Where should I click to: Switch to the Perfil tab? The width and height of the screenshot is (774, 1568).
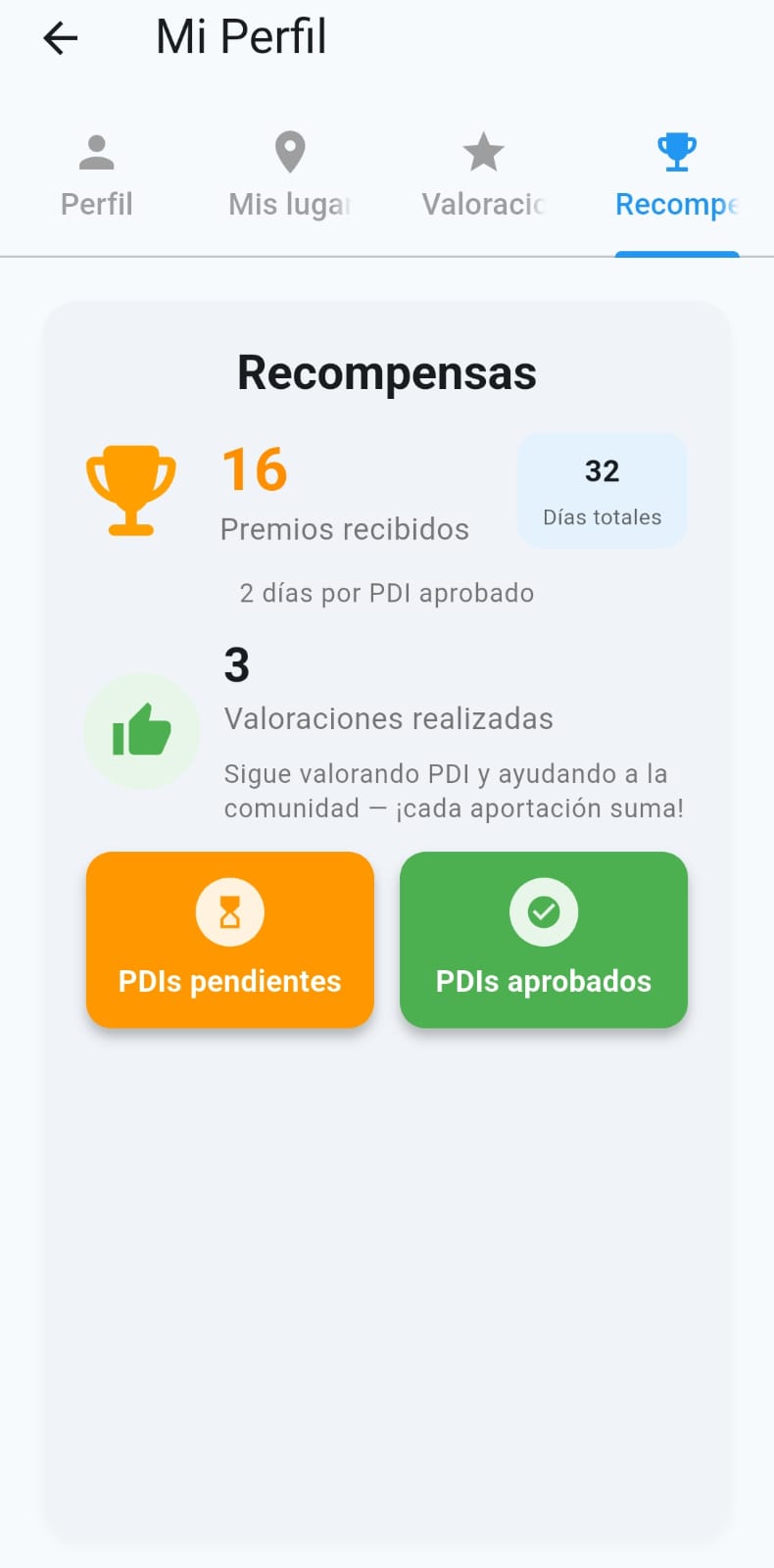(x=97, y=176)
